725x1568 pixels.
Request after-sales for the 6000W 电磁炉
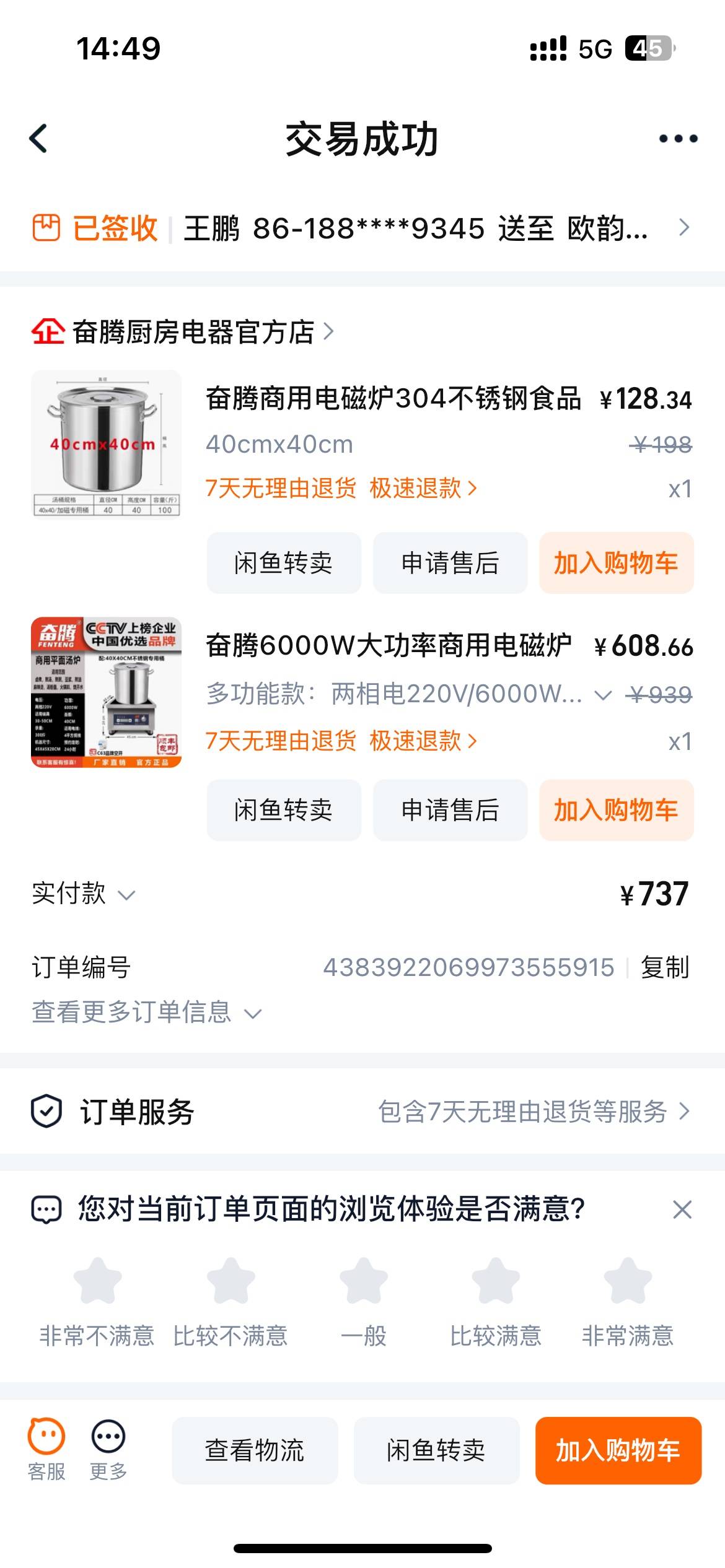pos(450,810)
